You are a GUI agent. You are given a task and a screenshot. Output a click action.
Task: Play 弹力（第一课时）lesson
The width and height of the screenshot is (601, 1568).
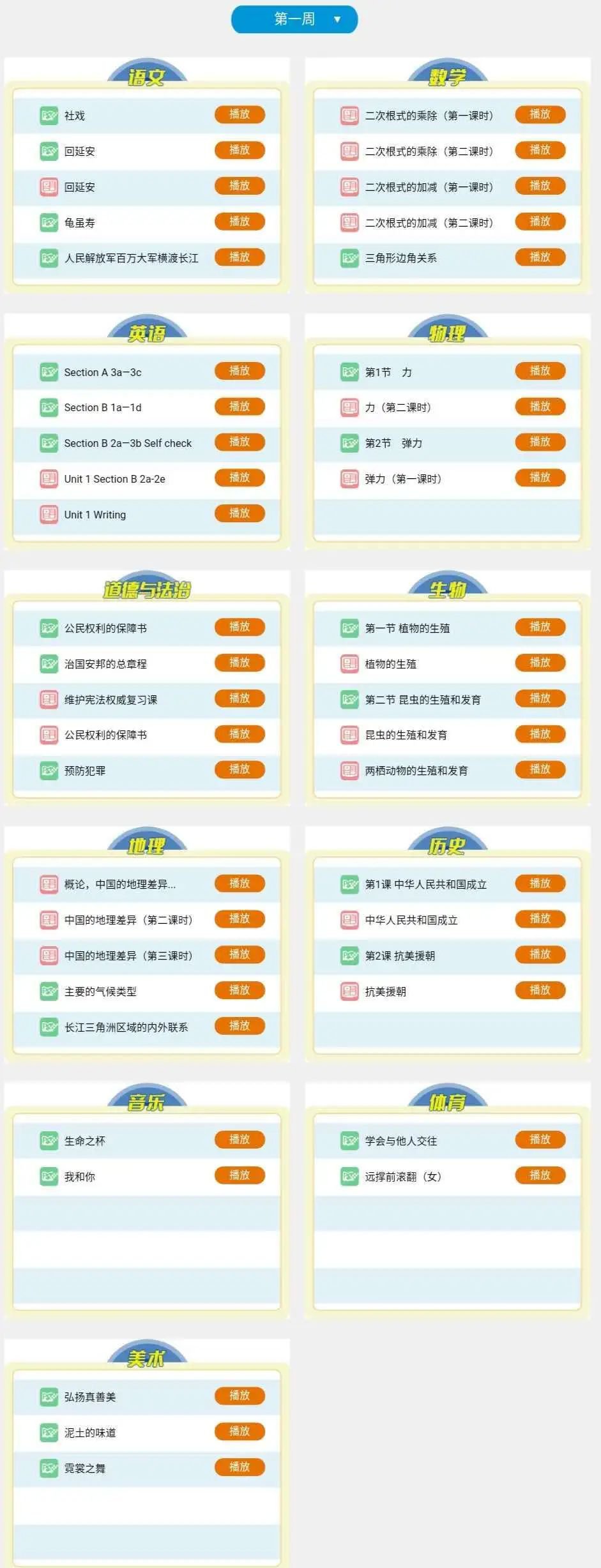pyautogui.click(x=540, y=478)
